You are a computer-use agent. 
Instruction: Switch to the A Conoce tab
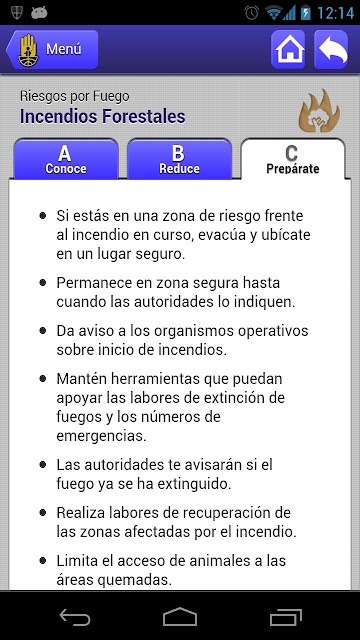coord(66,159)
